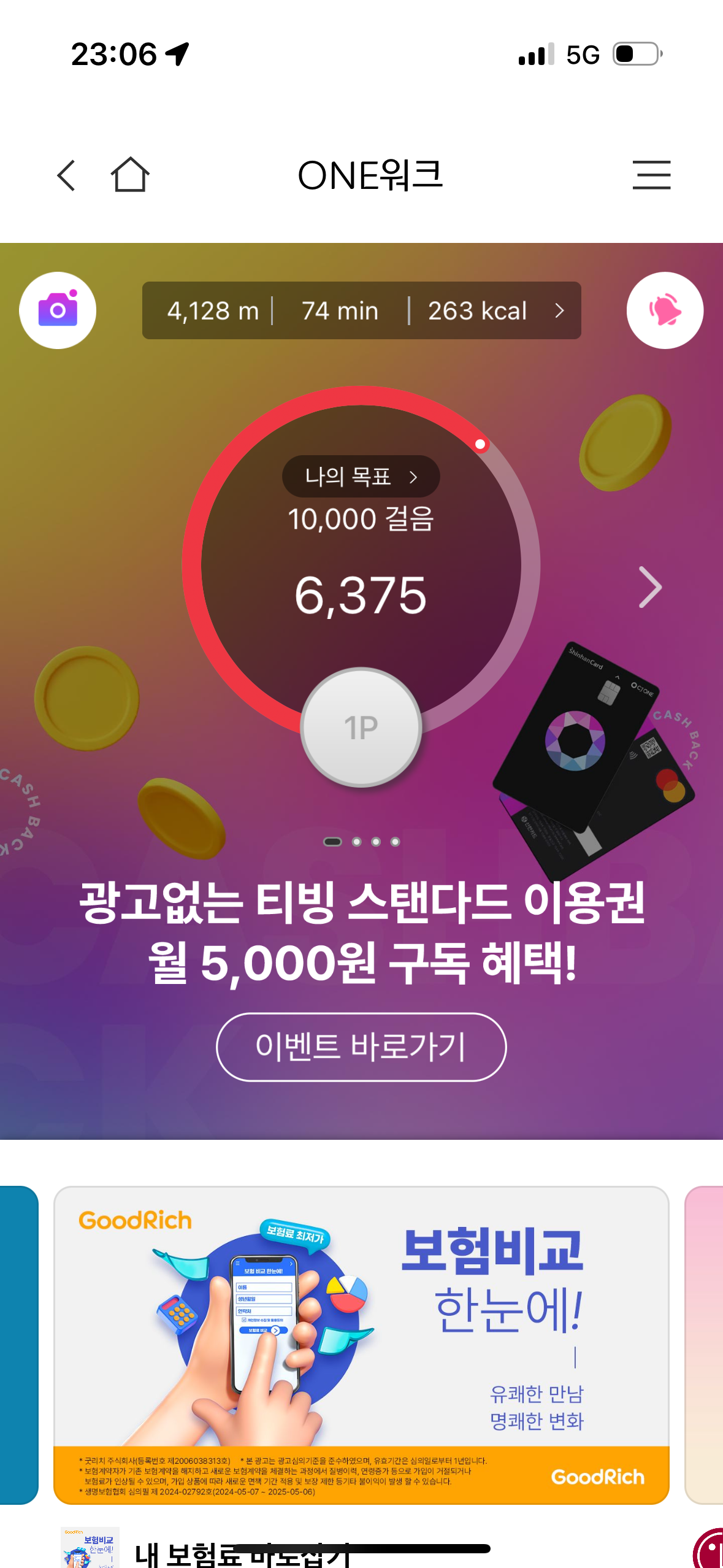The image size is (723, 1568).
Task: Open the notification bell button
Action: 665,310
